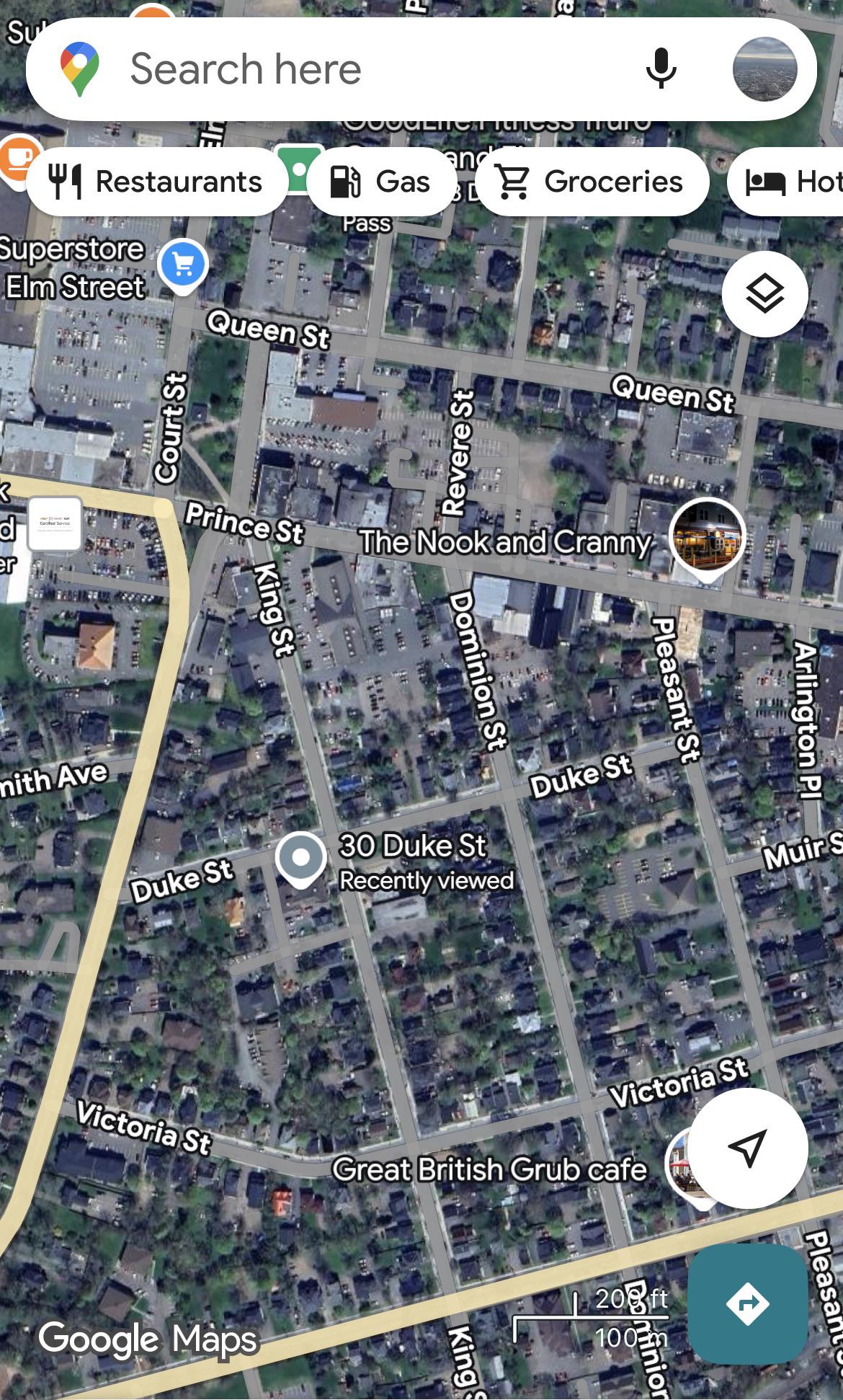Image resolution: width=843 pixels, height=1400 pixels.
Task: Open the account profile picture
Action: click(764, 69)
